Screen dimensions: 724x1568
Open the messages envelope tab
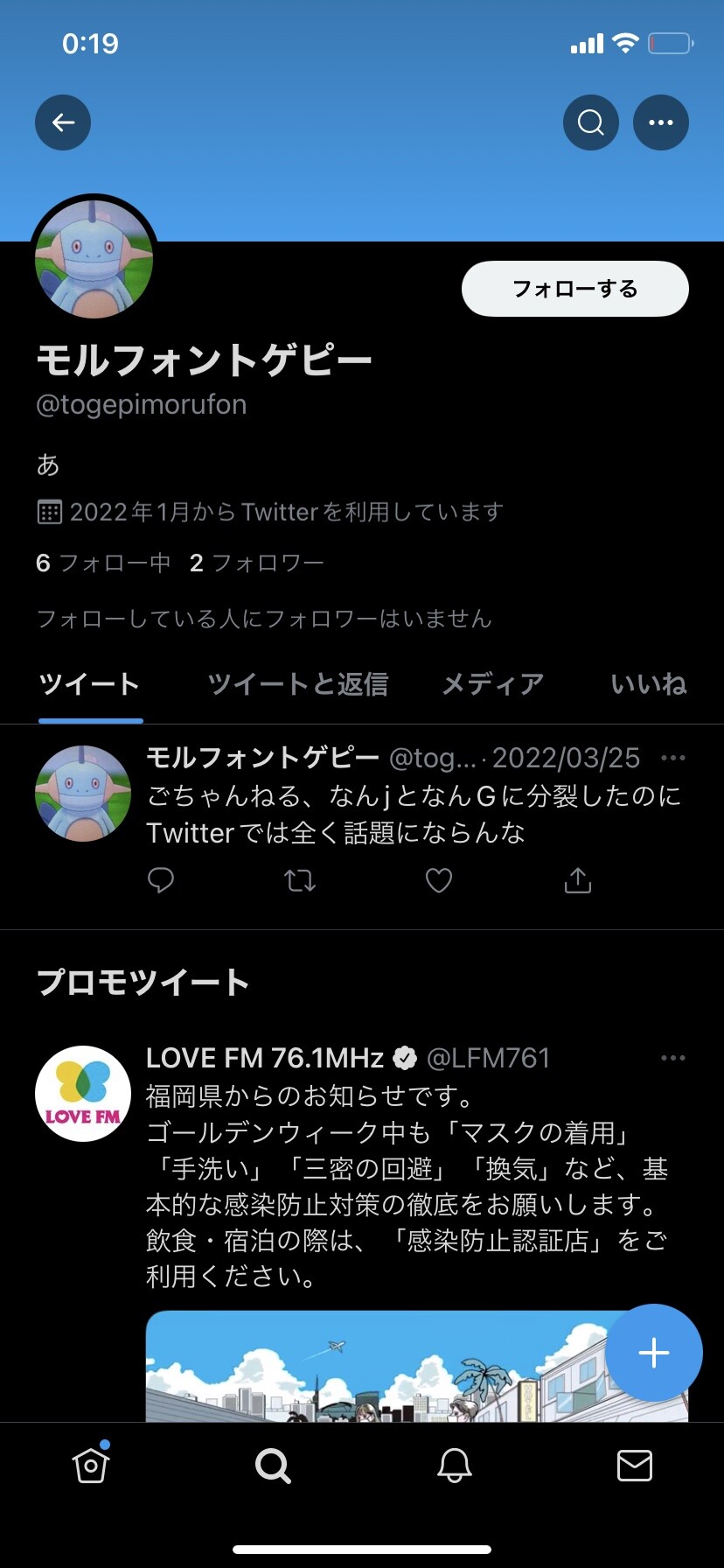[635, 1465]
